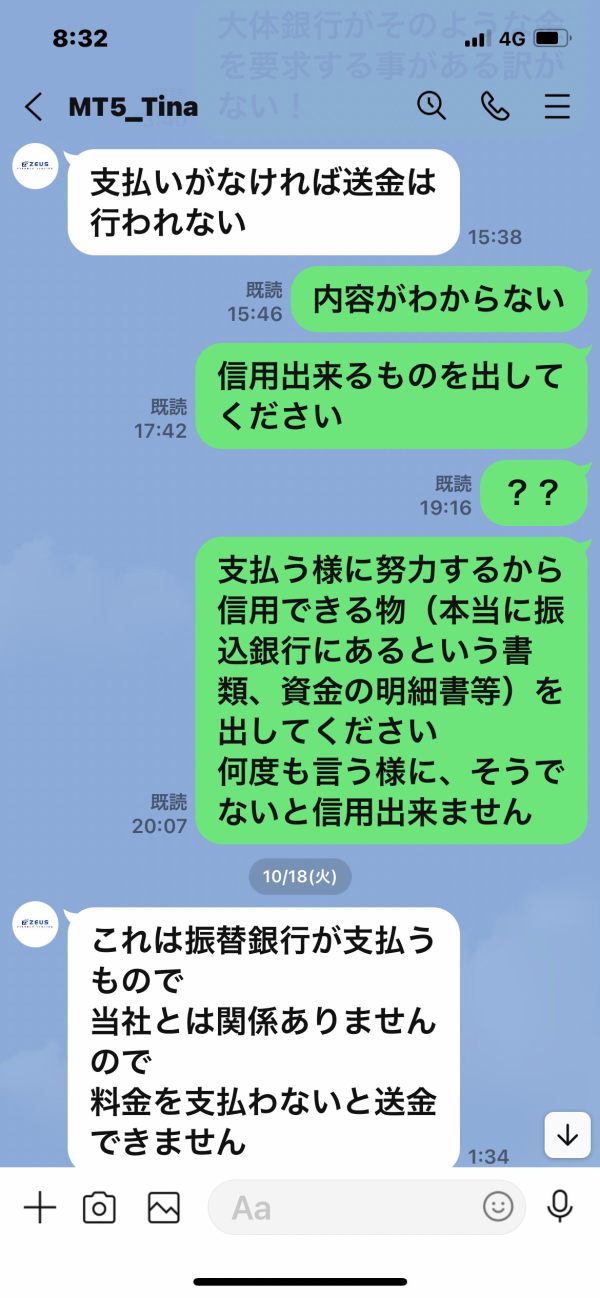Viewport: 600px width, 1298px height.
Task: Open the camera to take a photo
Action: click(99, 1208)
